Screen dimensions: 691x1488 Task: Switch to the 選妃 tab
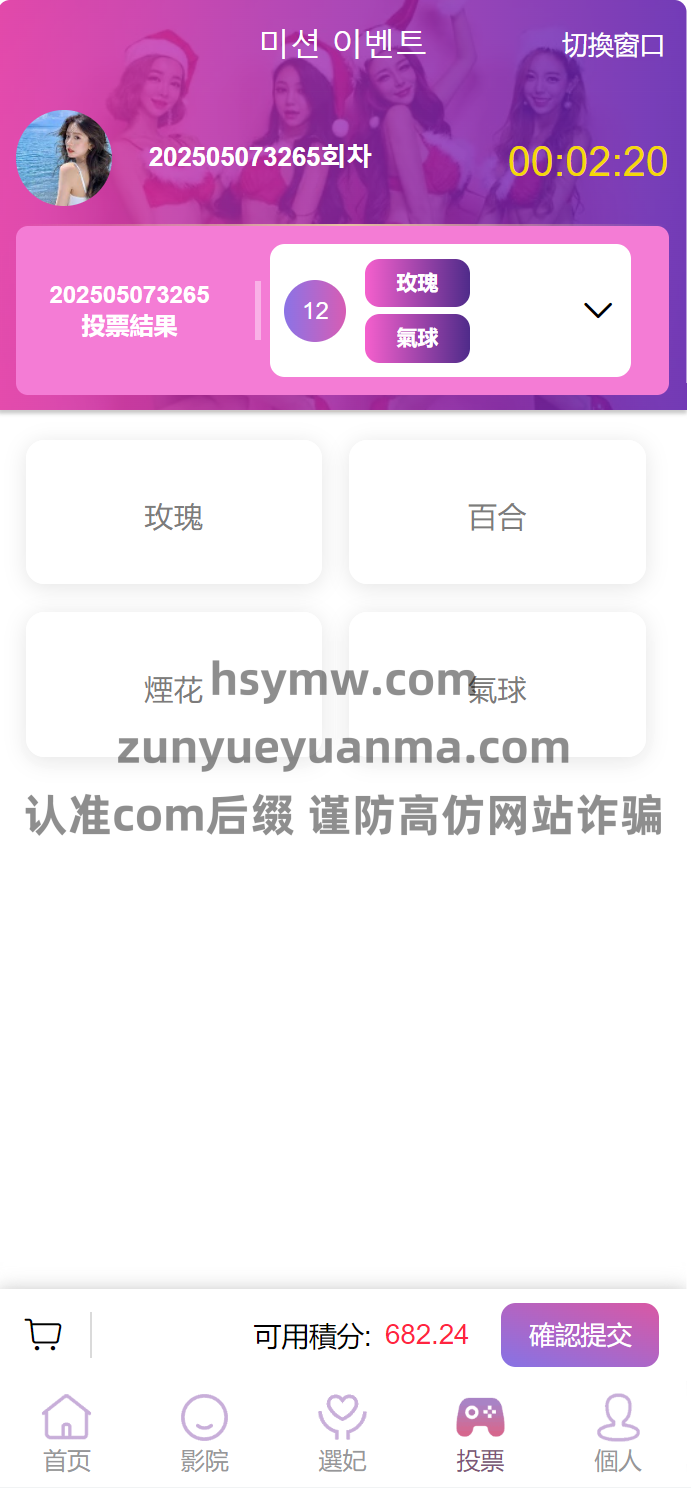342,1434
